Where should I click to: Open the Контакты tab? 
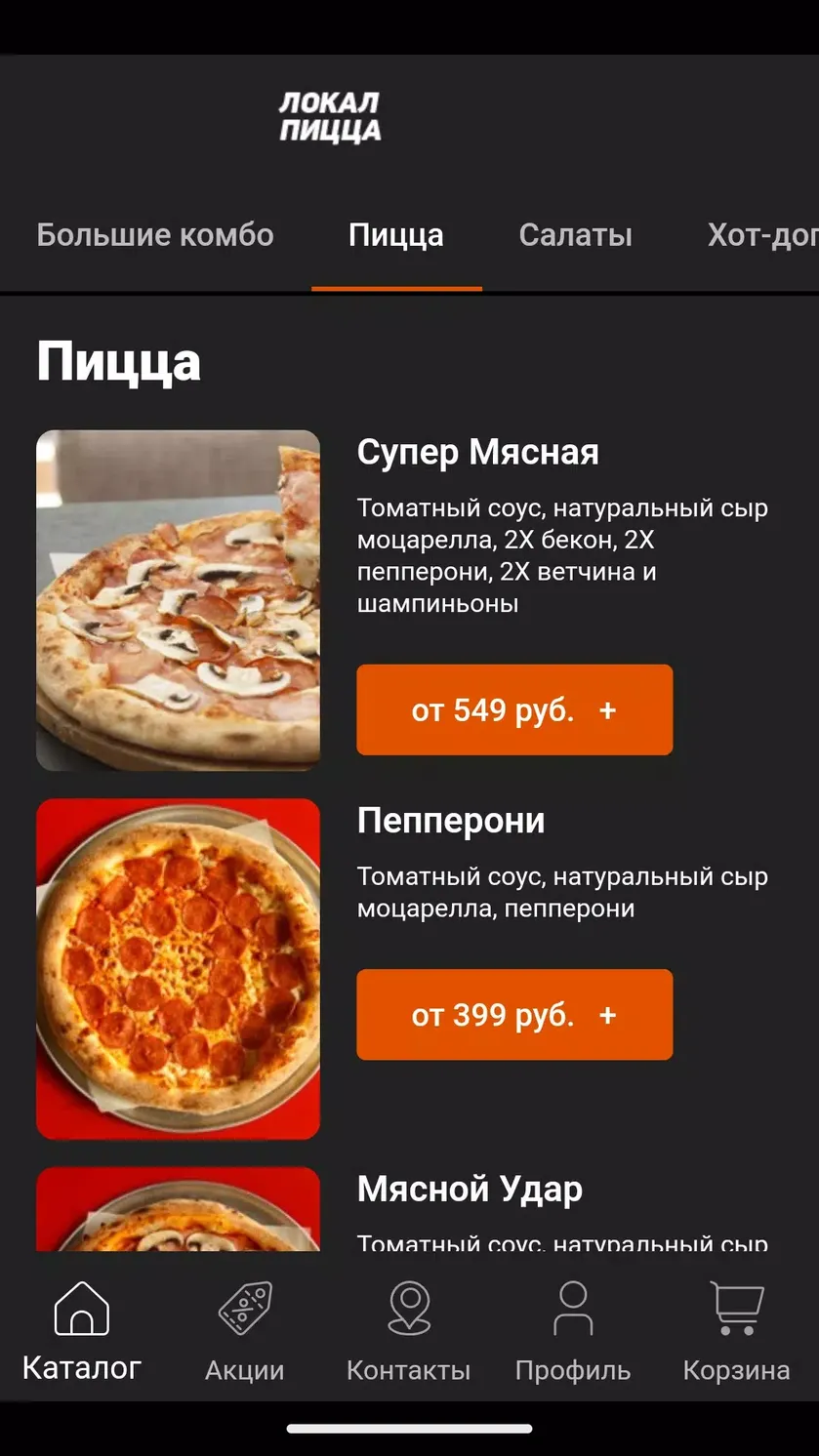[x=409, y=1331]
